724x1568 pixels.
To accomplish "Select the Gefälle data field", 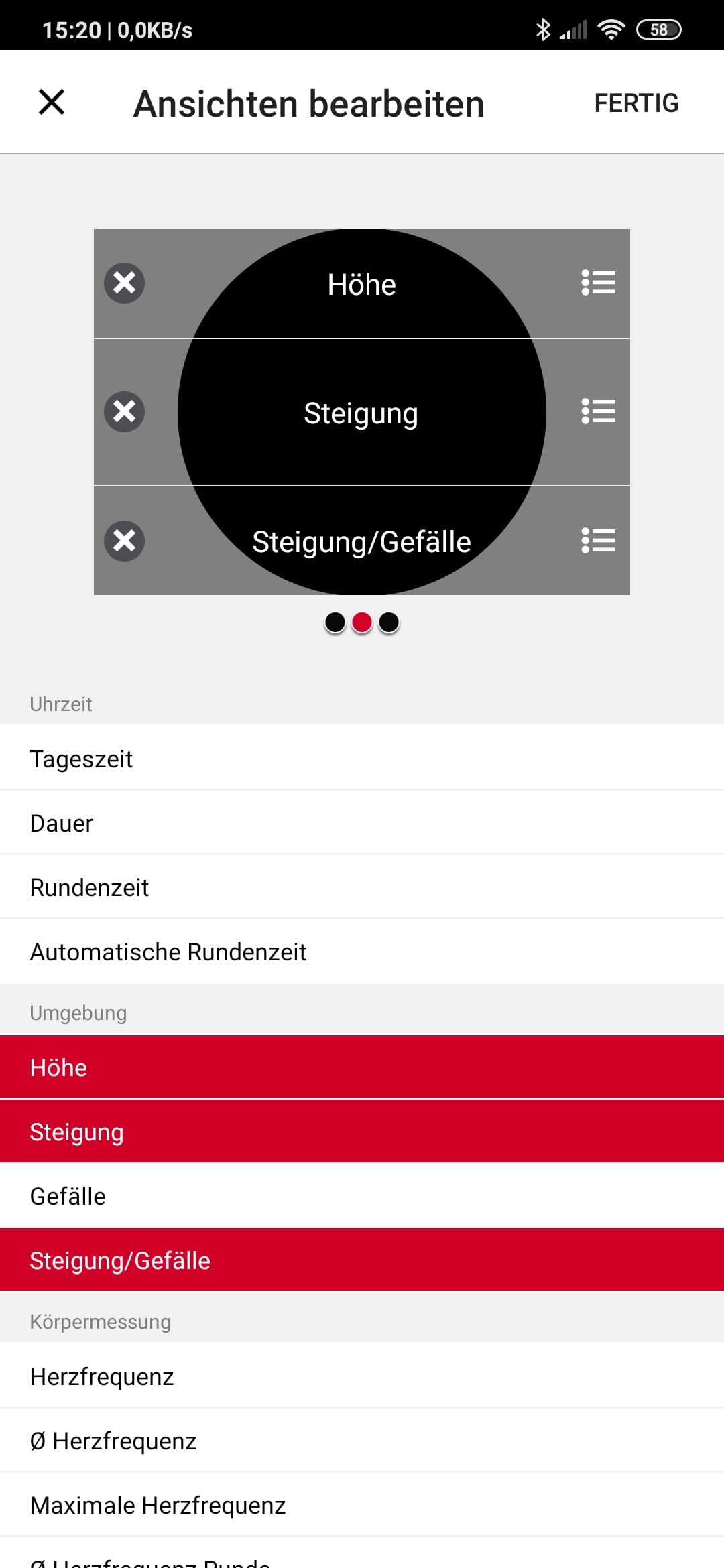I will pos(362,1196).
